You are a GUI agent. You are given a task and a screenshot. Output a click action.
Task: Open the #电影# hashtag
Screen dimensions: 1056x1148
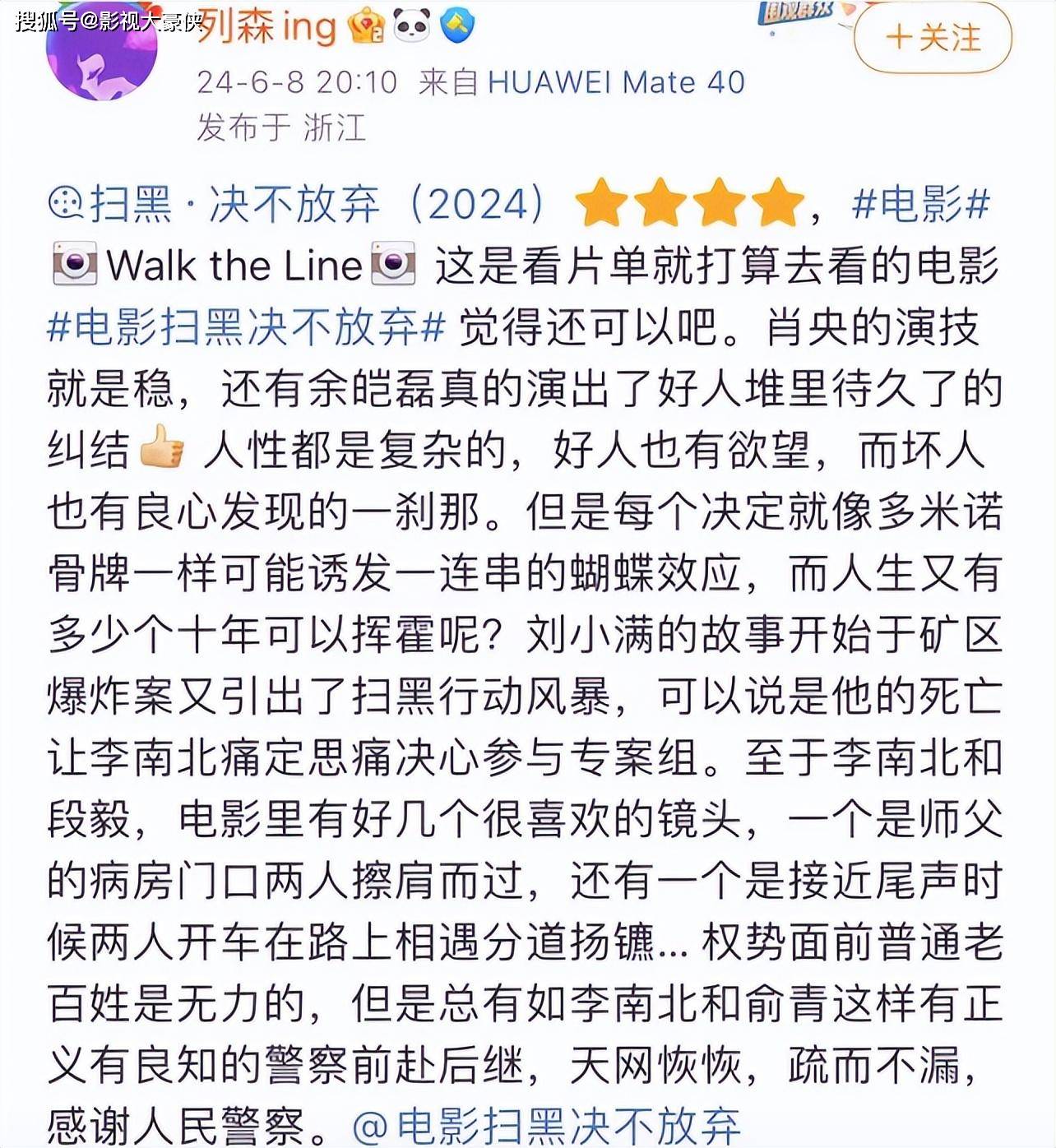tap(920, 204)
